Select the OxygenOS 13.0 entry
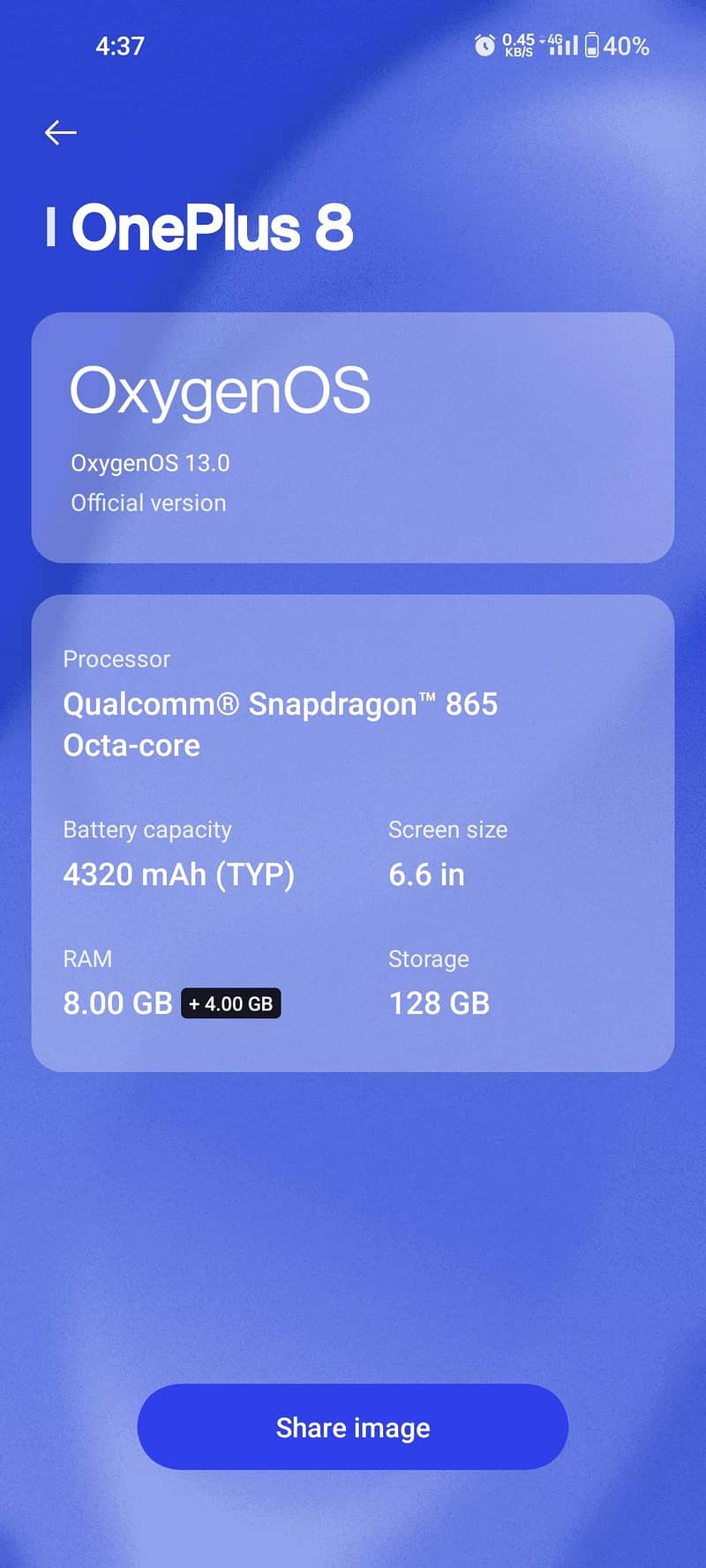The width and height of the screenshot is (706, 1568). pyautogui.click(x=150, y=462)
